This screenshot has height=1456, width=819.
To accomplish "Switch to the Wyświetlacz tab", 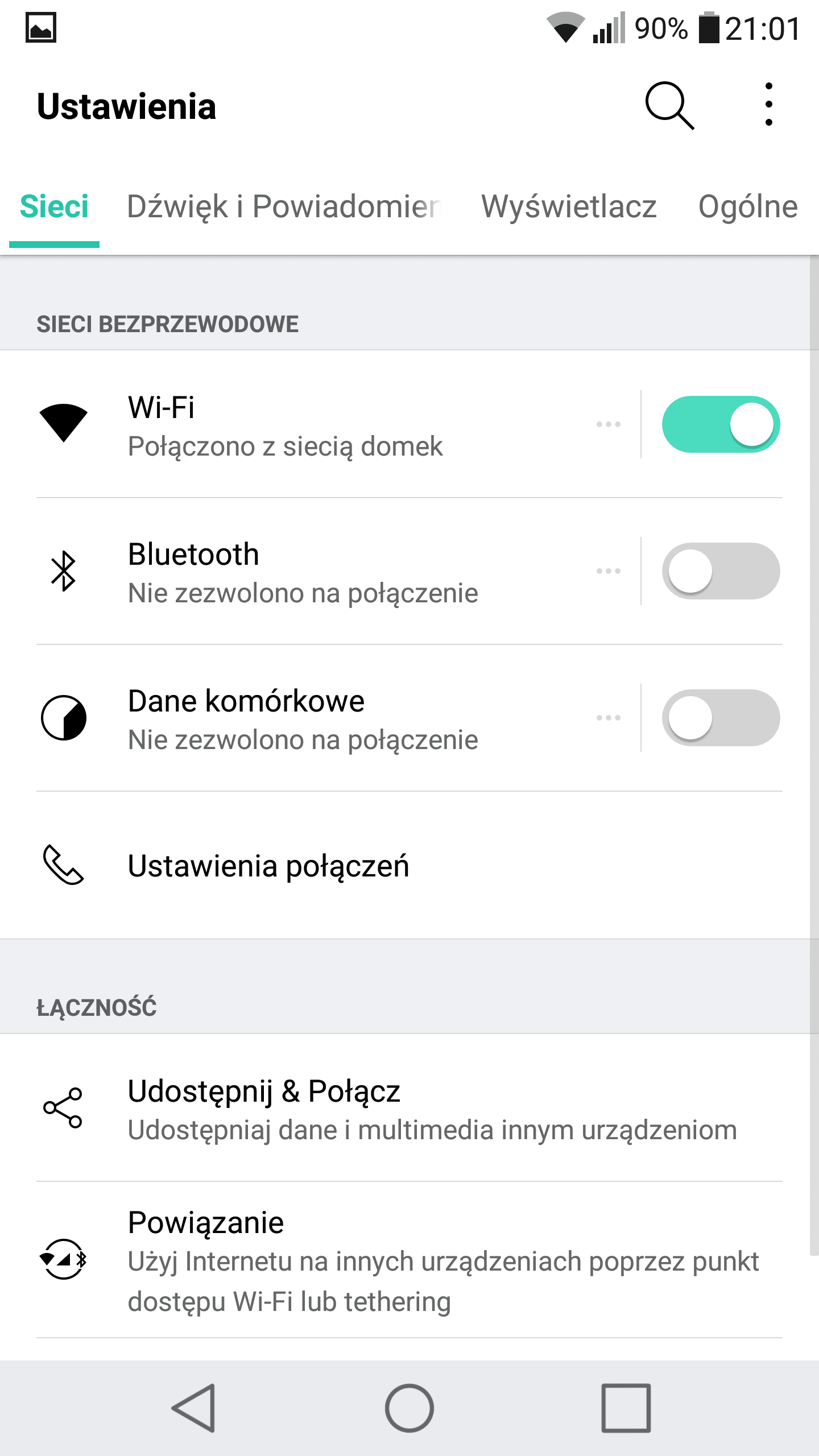I will coord(569,207).
